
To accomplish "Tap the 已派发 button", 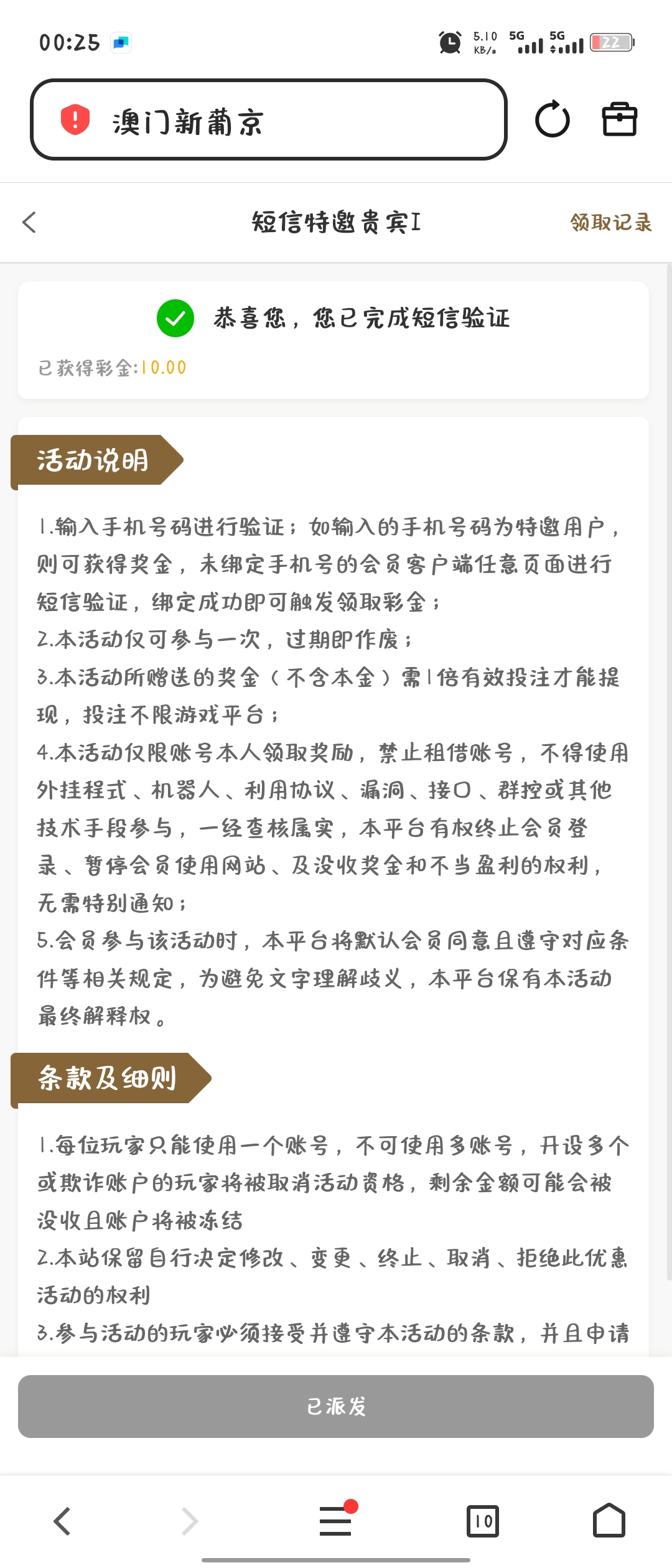I will click(x=336, y=1406).
